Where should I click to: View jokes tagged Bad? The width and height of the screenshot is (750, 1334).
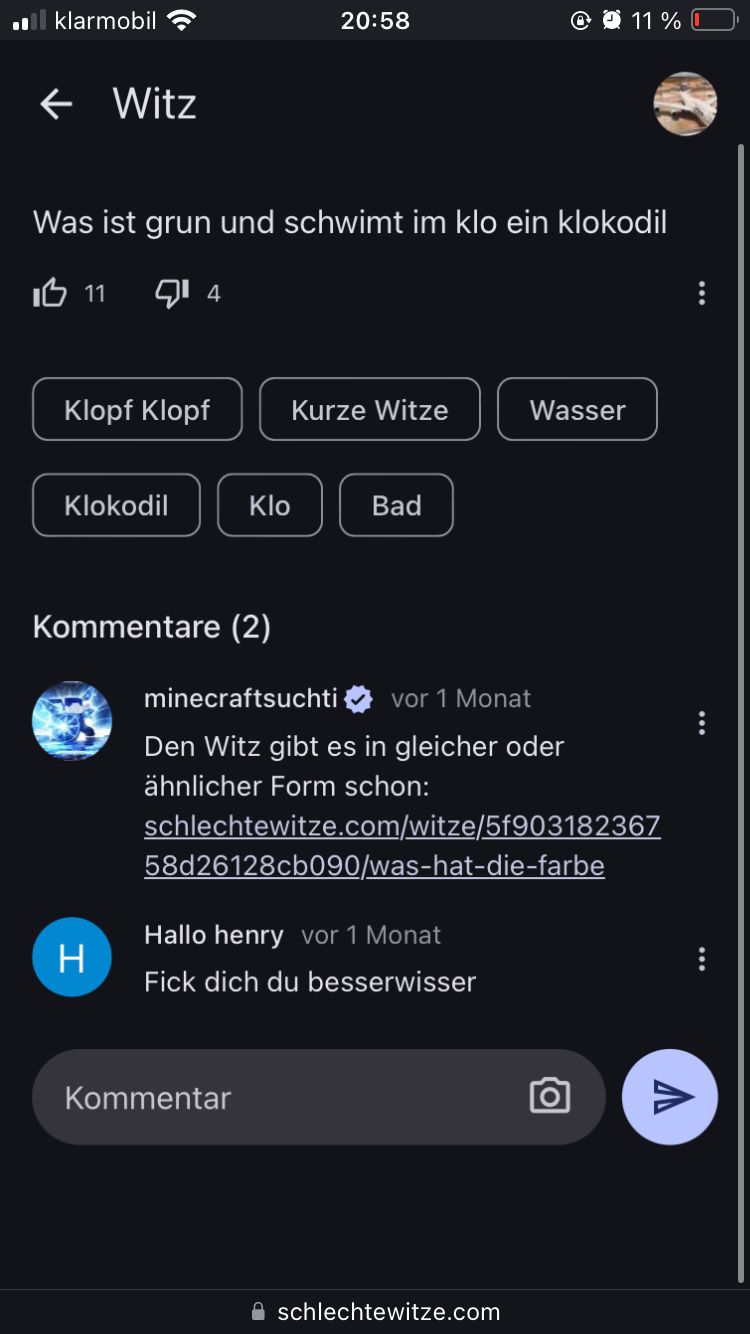(x=396, y=505)
